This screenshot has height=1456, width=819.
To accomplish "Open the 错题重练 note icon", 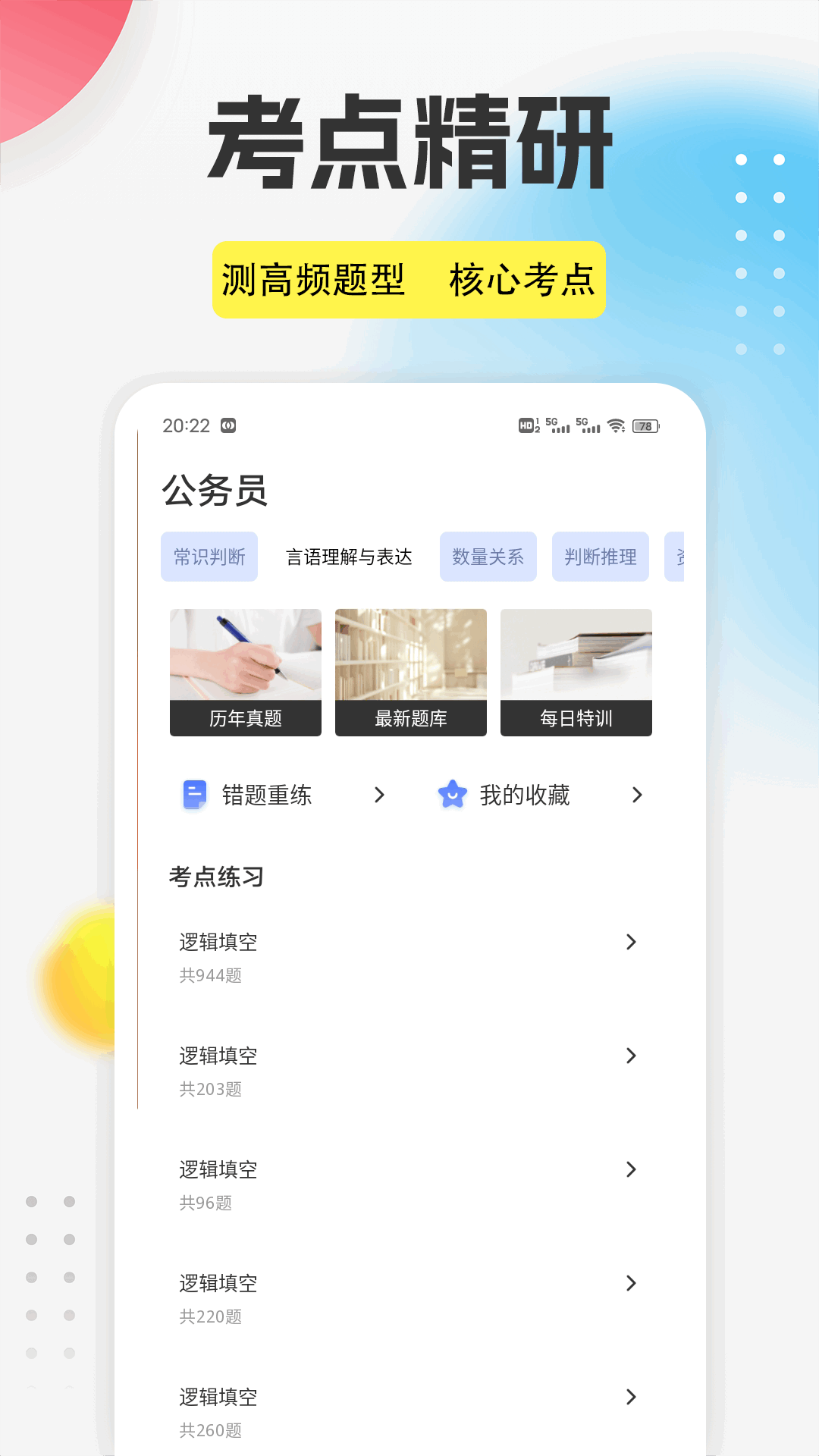I will pyautogui.click(x=196, y=794).
